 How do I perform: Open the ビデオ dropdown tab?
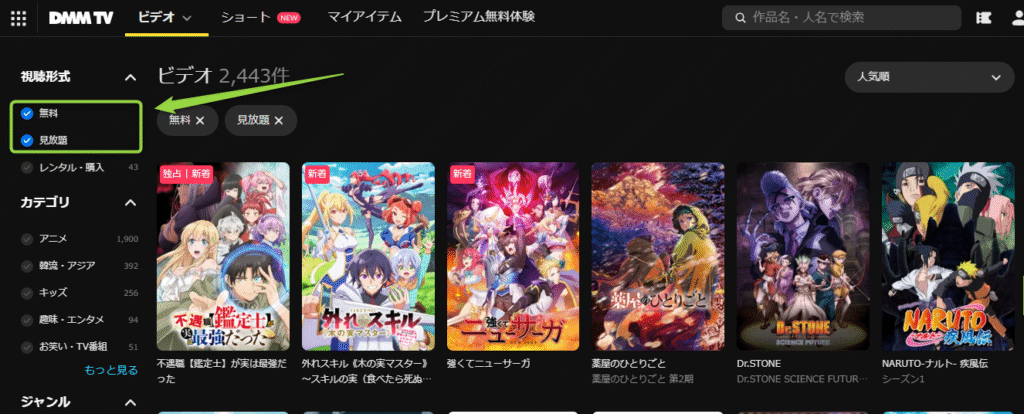166,18
